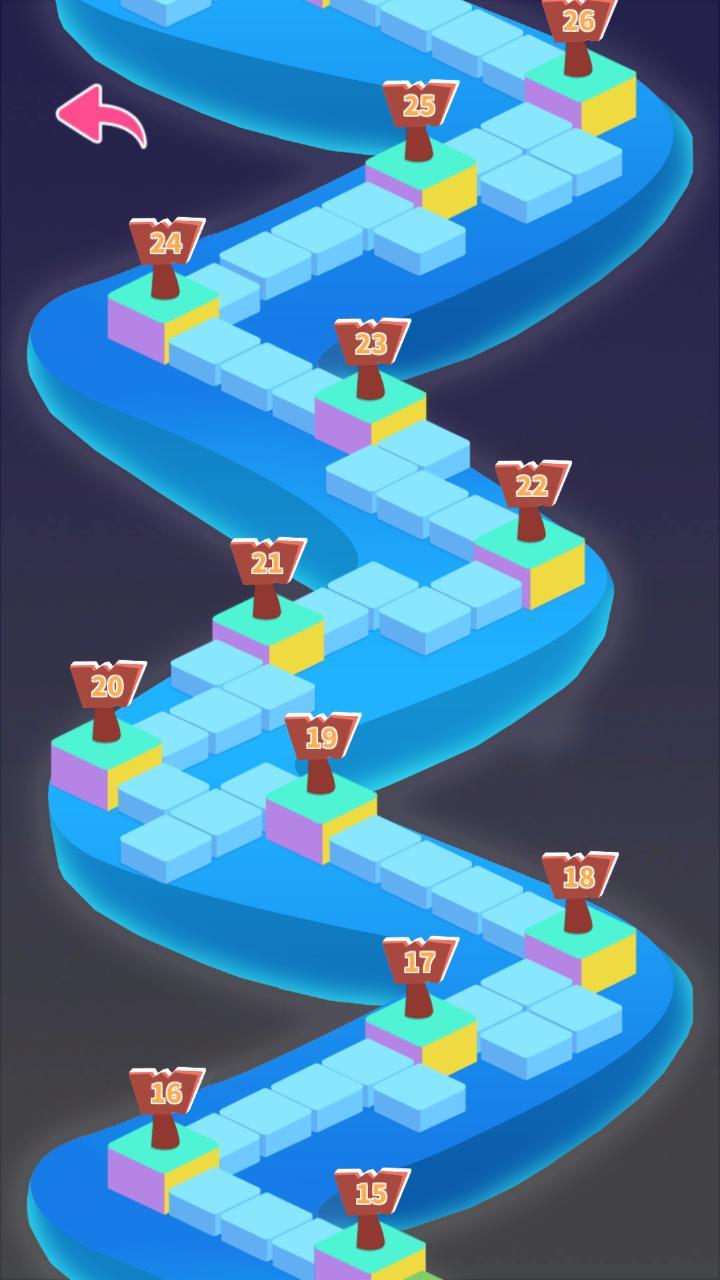The width and height of the screenshot is (720, 1280).
Task: Start level 15
Action: 371,1195
